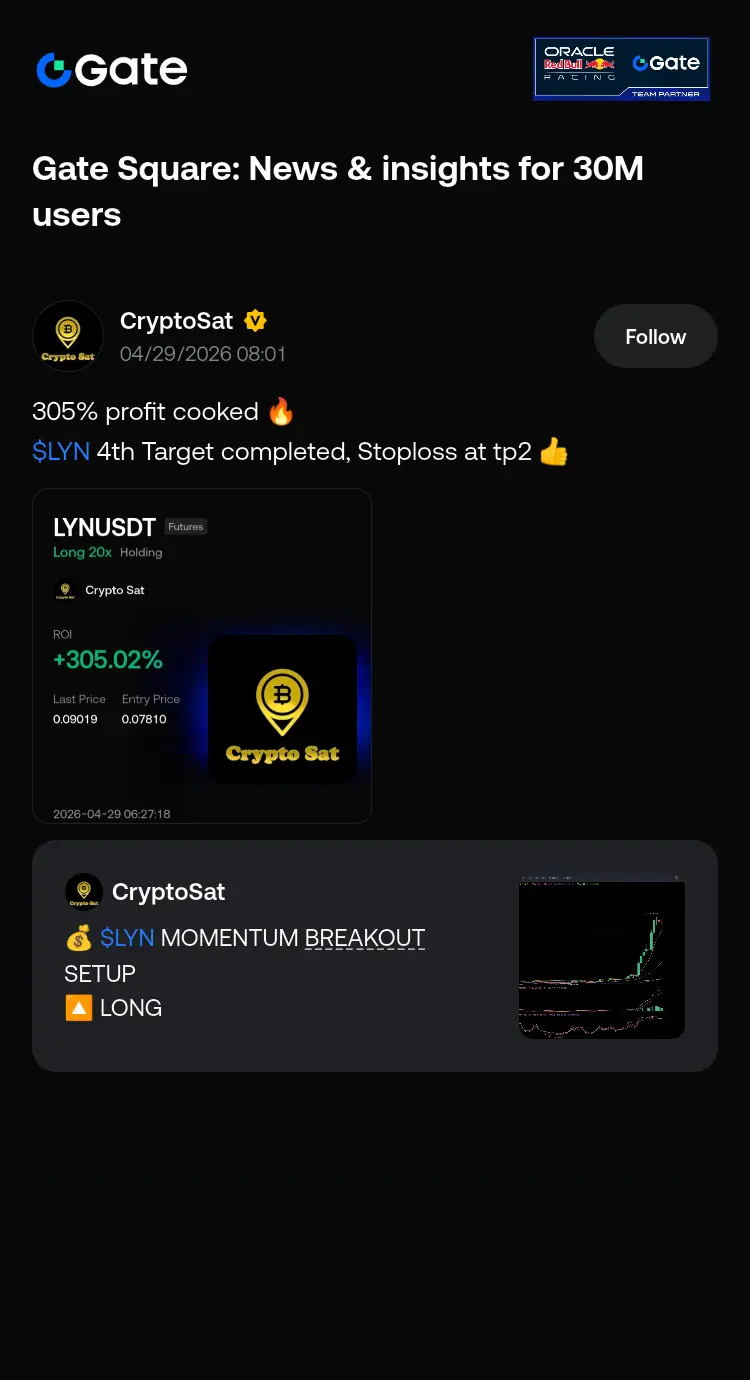Click the orange LONG triangle icon
The height and width of the screenshot is (1380, 750).
(x=78, y=1008)
